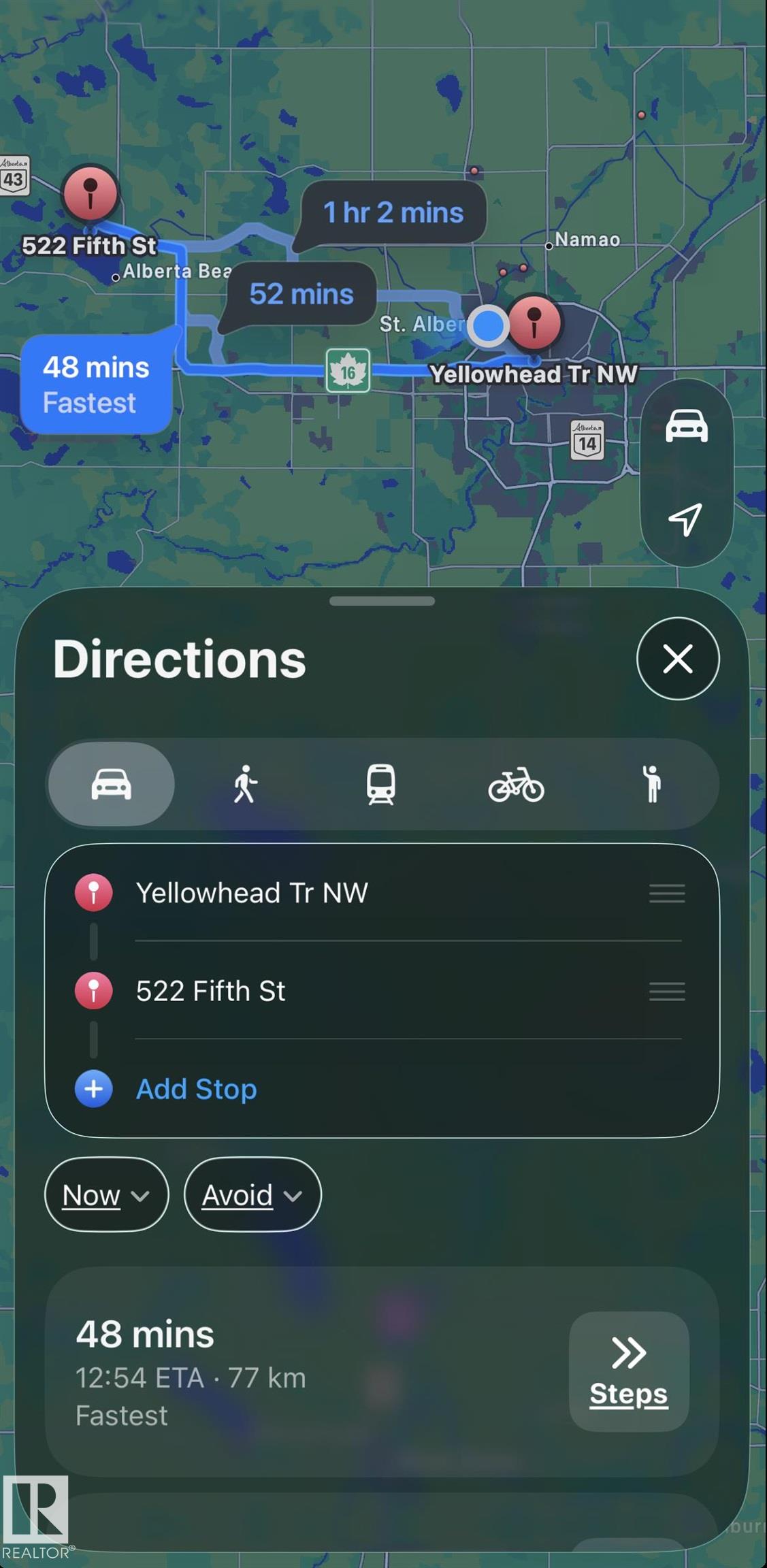This screenshot has width=767, height=1568.
Task: Open the map mode car button
Action: pos(686,426)
